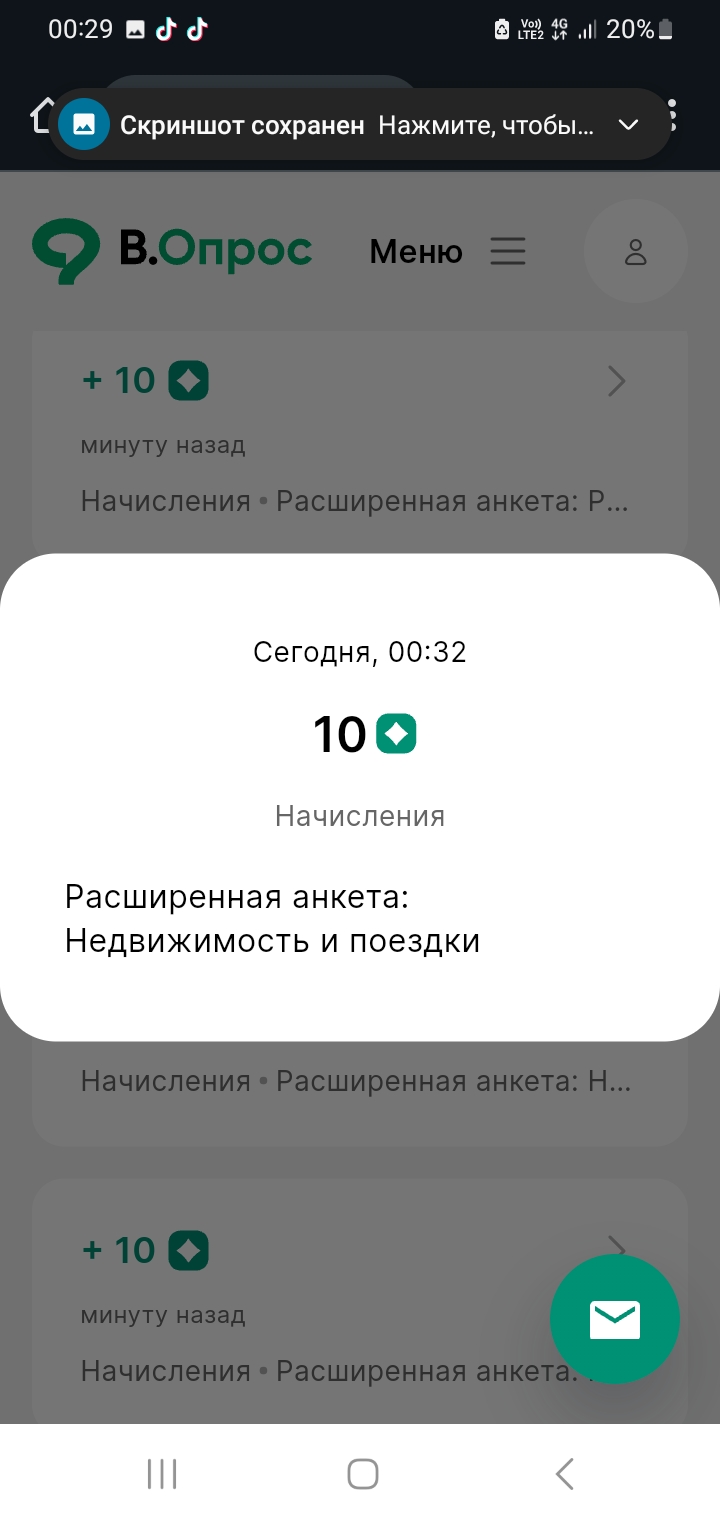The height and width of the screenshot is (1520, 720).
Task: Expand the screenshot saved notification
Action: 628,124
